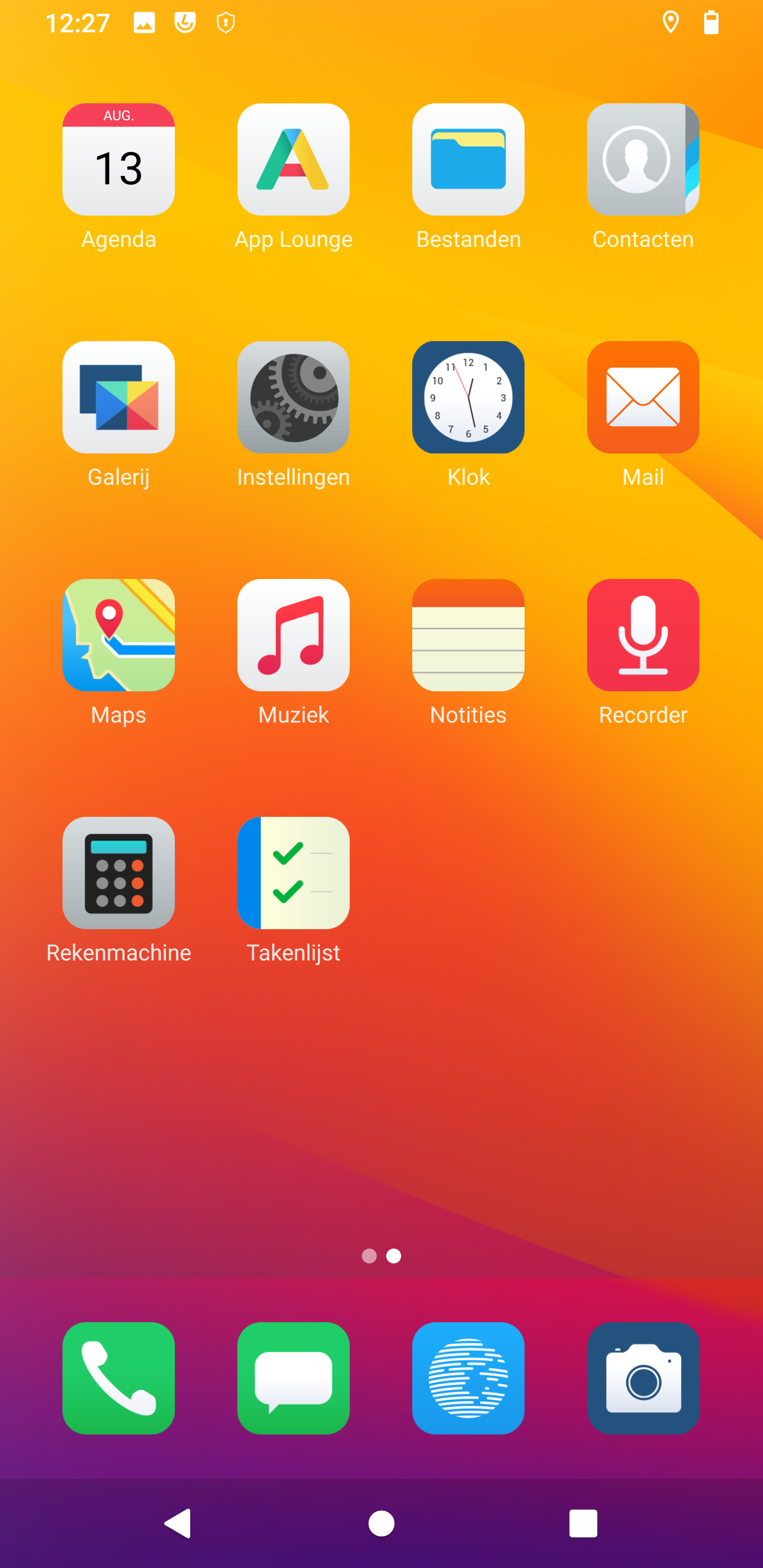
Task: Start the Phone dialer from the dock
Action: click(x=118, y=1378)
